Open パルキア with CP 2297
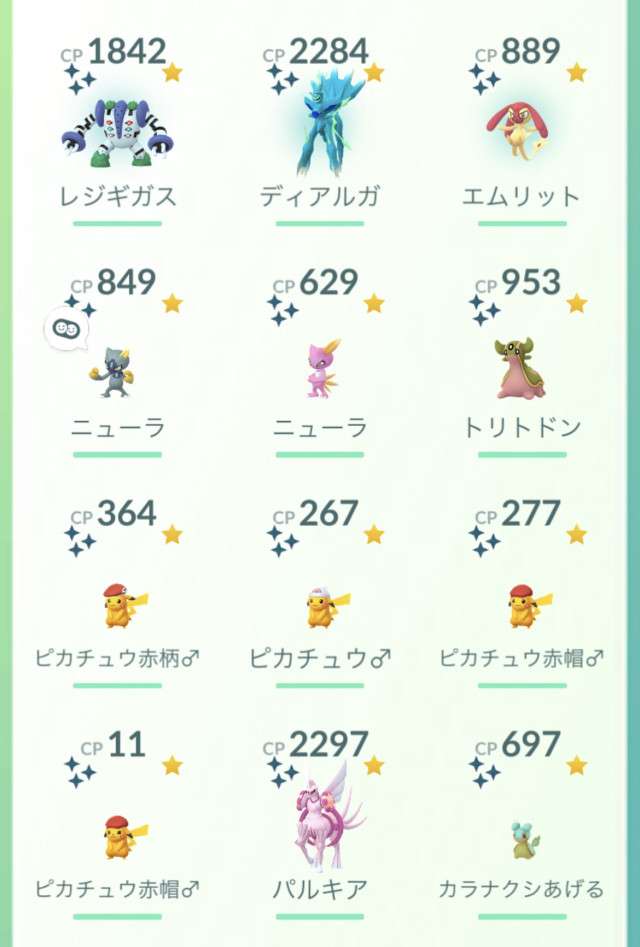 click(x=320, y=825)
